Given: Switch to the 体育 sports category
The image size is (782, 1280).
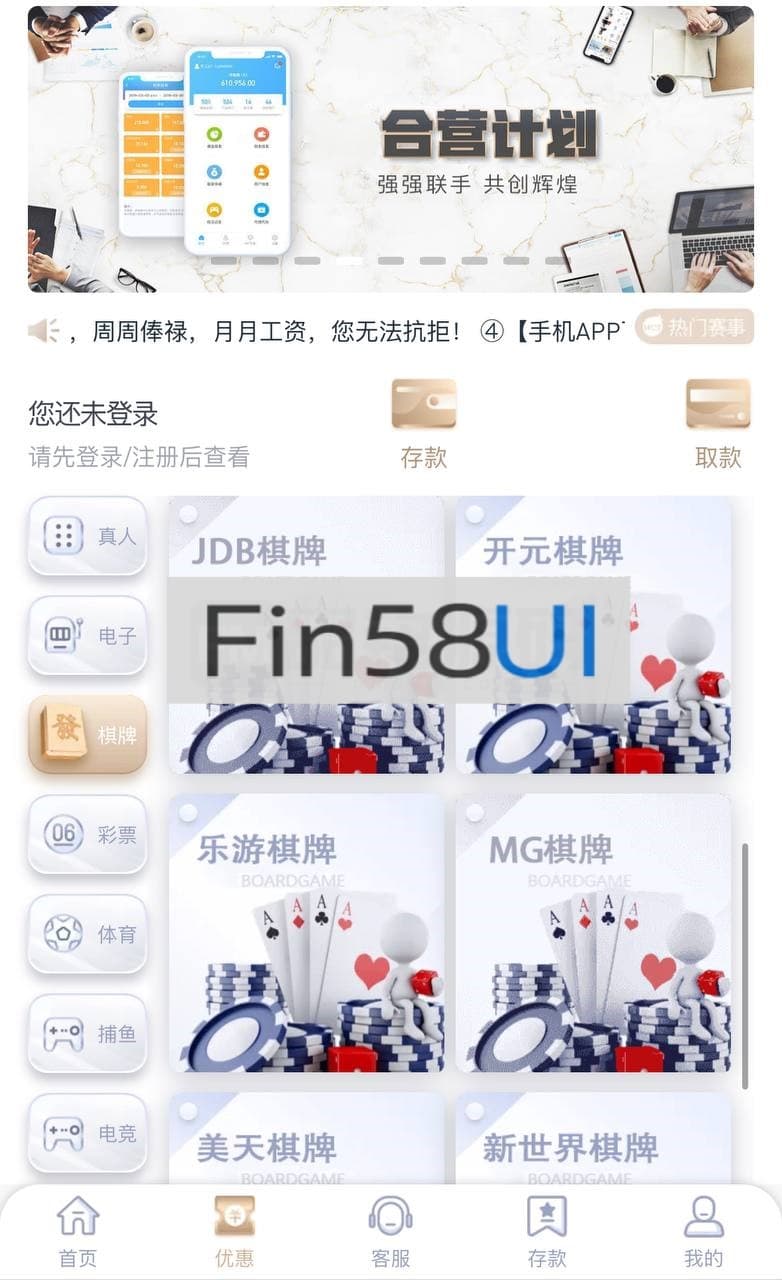Looking at the screenshot, I should pyautogui.click(x=88, y=934).
